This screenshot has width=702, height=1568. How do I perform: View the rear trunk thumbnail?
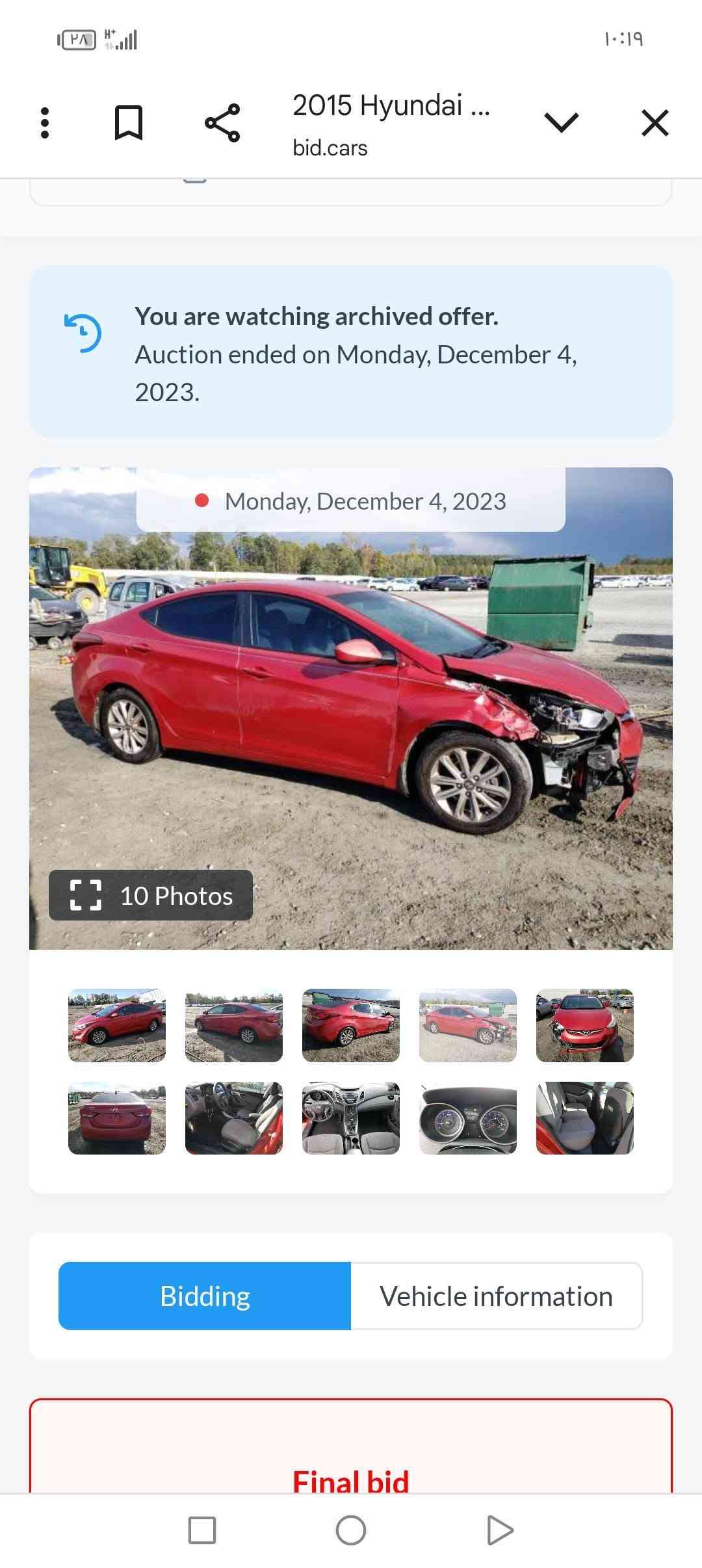117,1117
